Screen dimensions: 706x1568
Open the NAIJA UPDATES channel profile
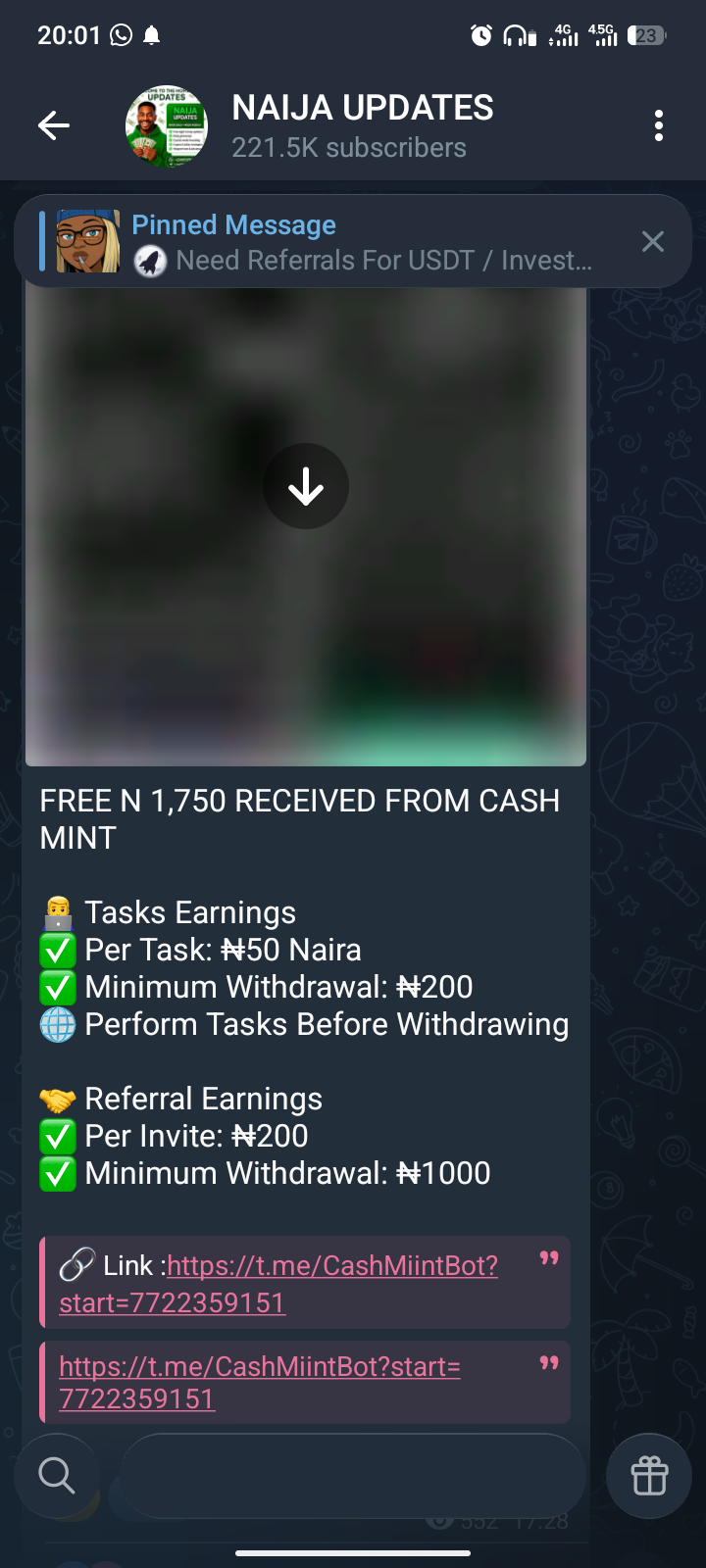tap(361, 125)
